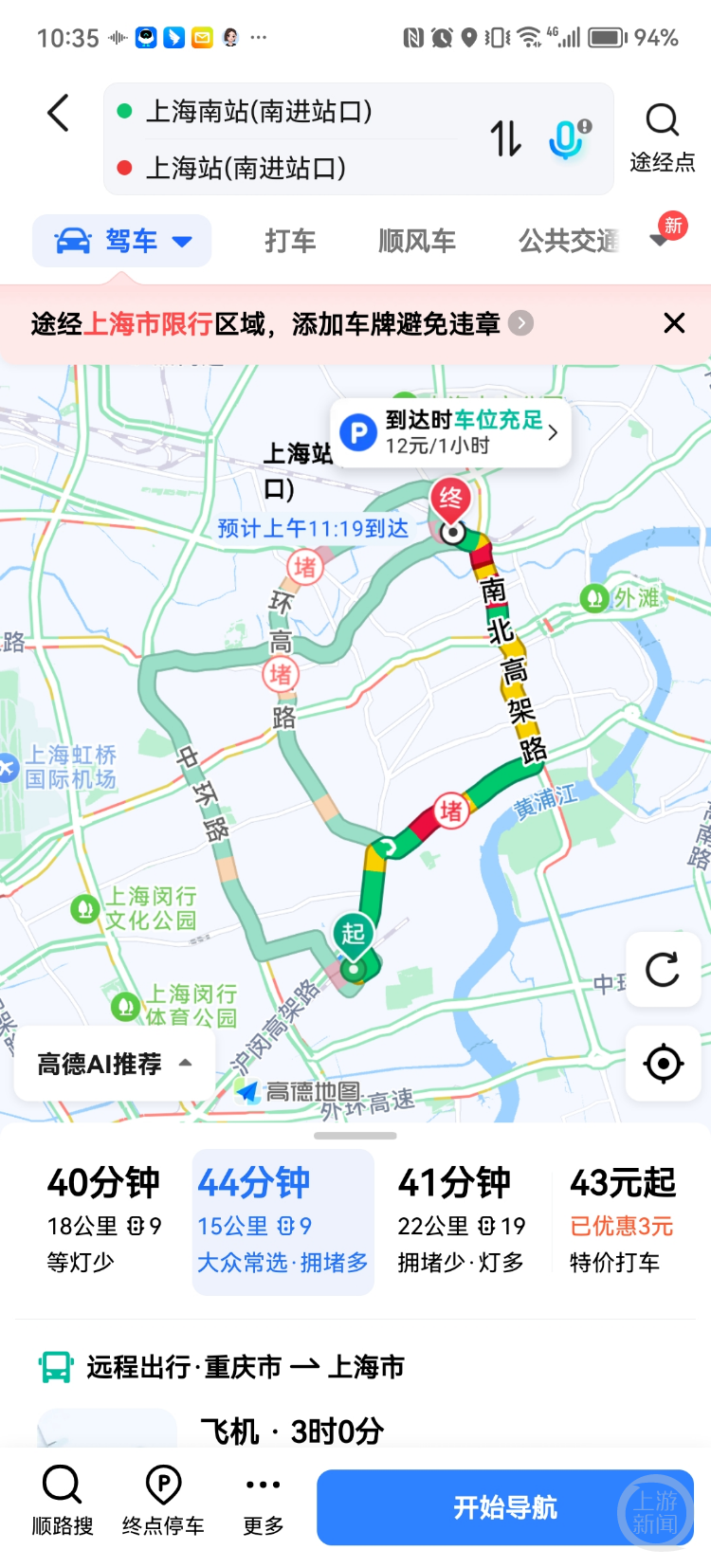Switch to the 公共交通 tab
The height and width of the screenshot is (1568, 711).
pos(568,241)
